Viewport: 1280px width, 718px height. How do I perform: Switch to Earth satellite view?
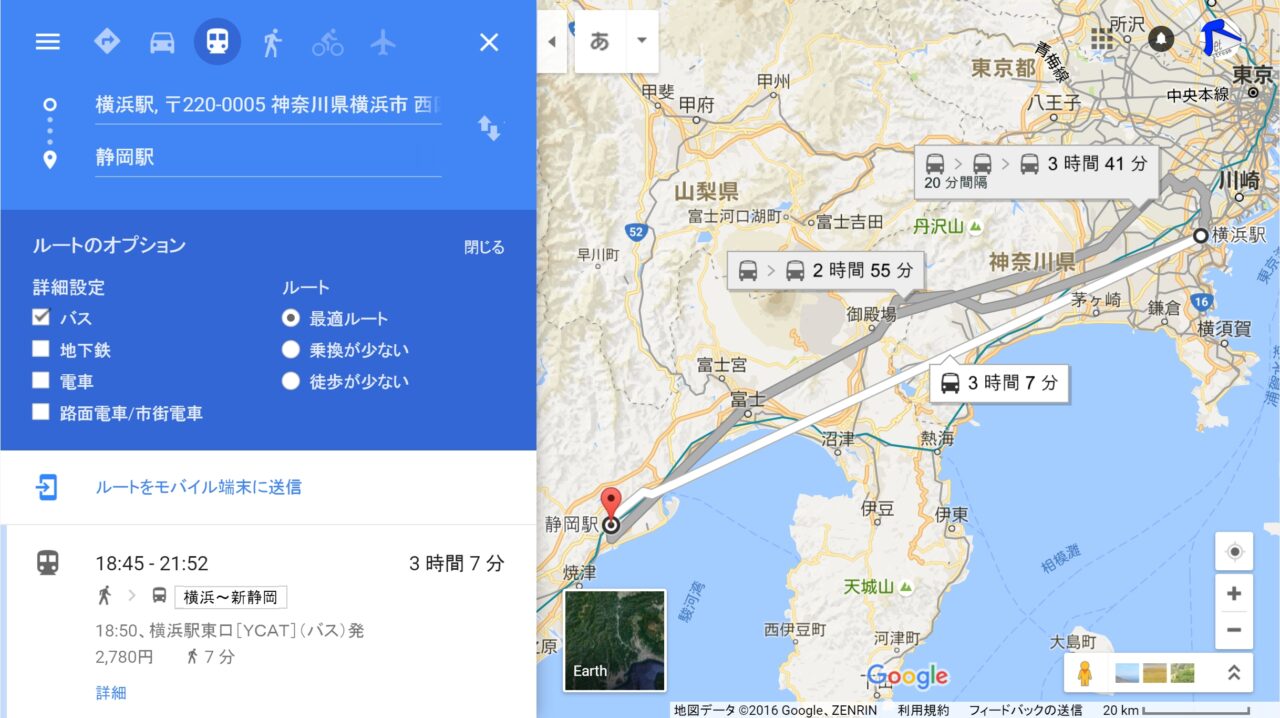[x=614, y=640]
